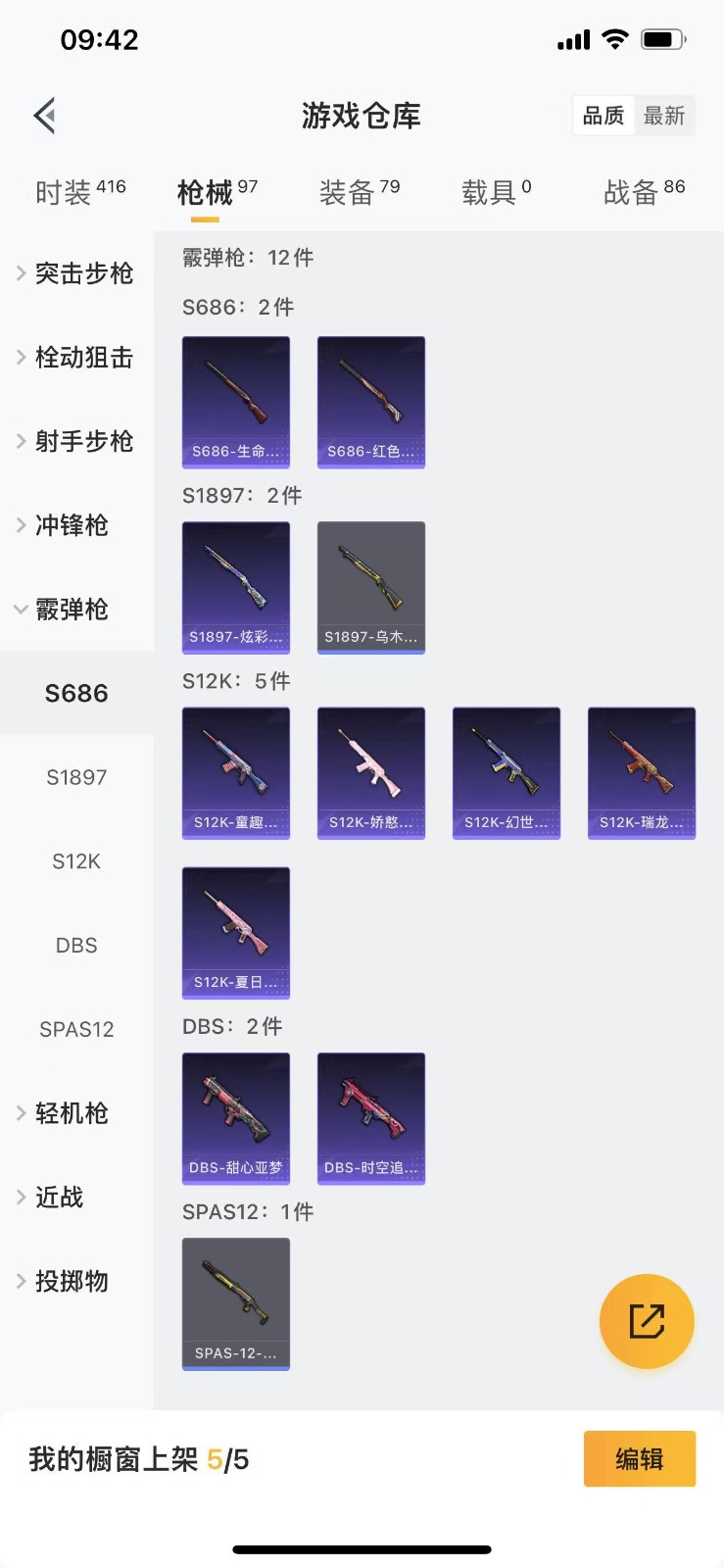This screenshot has height=1568, width=724.
Task: Open the 战备 tab
Action: 644,192
